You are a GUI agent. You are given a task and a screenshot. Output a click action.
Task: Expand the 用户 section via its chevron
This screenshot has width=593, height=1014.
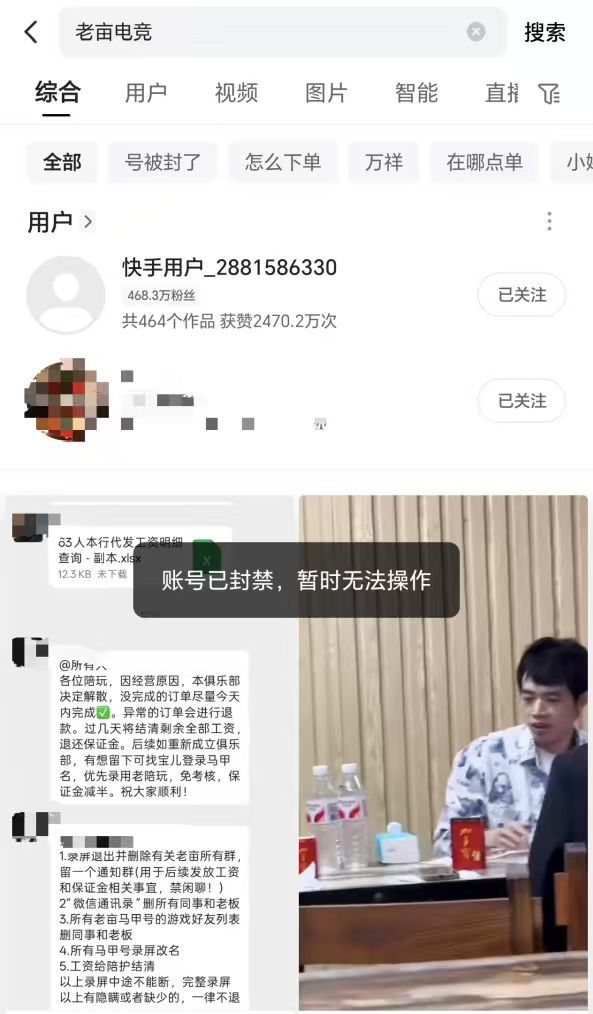pos(88,222)
